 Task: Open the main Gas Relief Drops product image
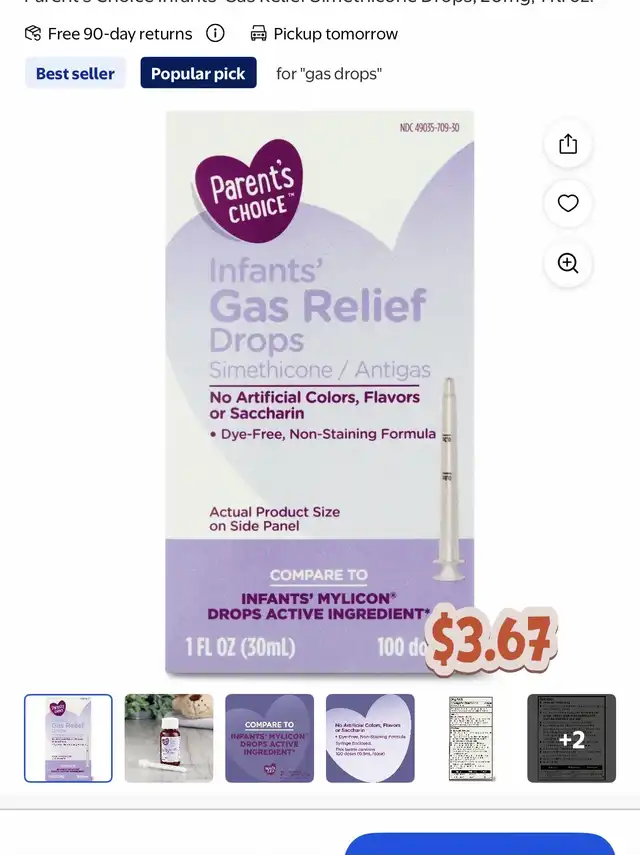pos(320,393)
